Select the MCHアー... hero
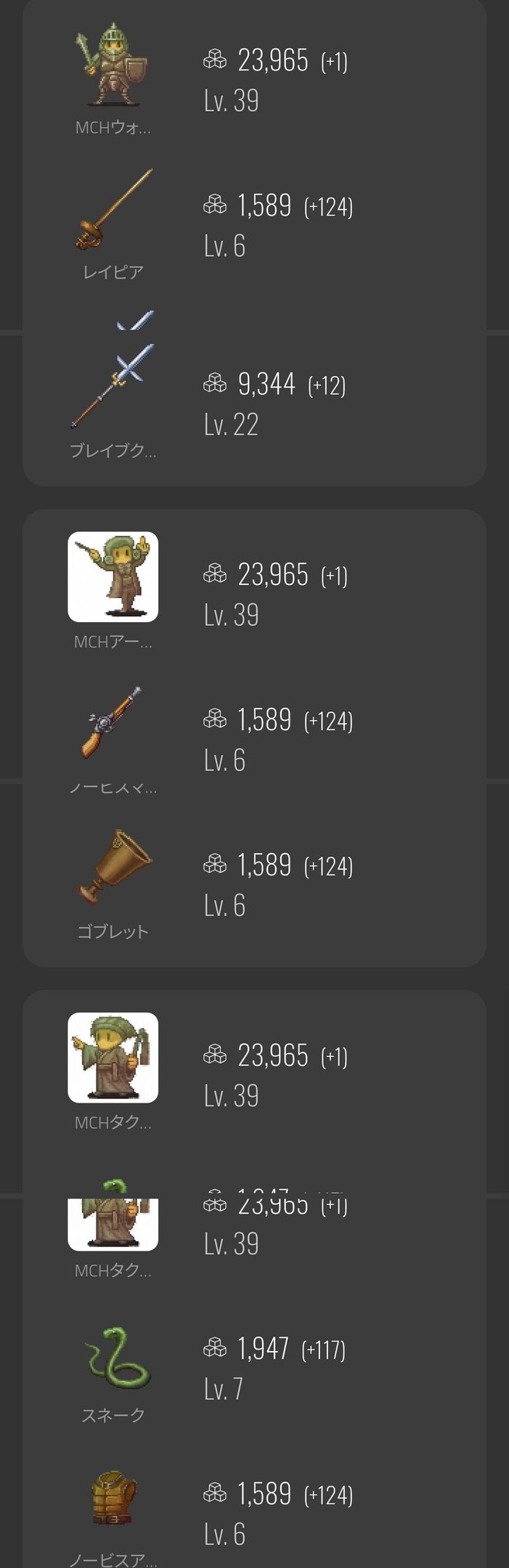This screenshot has width=509, height=1568. point(113,577)
